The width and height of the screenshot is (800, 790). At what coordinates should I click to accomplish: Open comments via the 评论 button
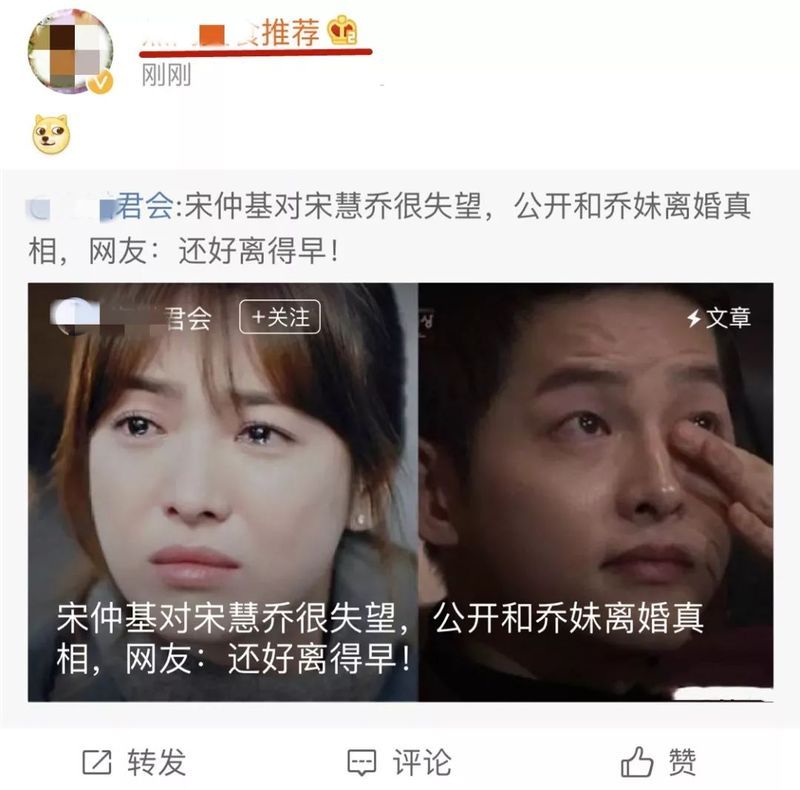click(x=399, y=763)
